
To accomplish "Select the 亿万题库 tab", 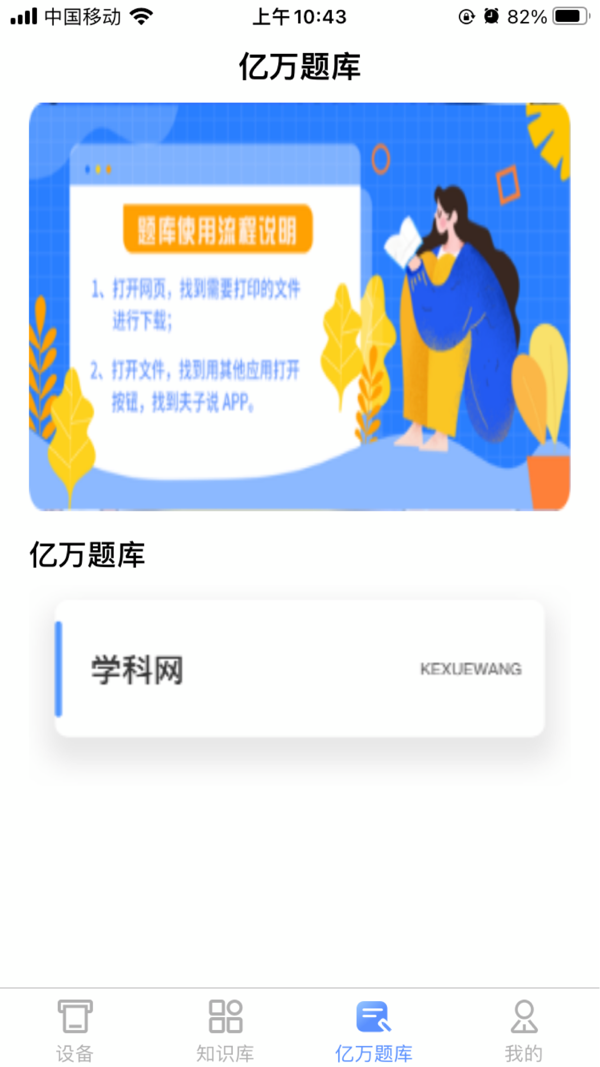I will 374,1030.
